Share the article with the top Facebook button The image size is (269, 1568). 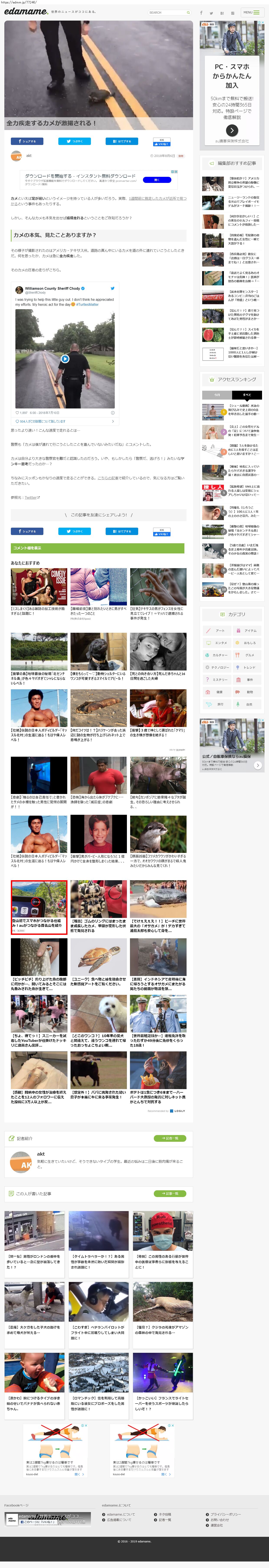pyautogui.click(x=27, y=141)
